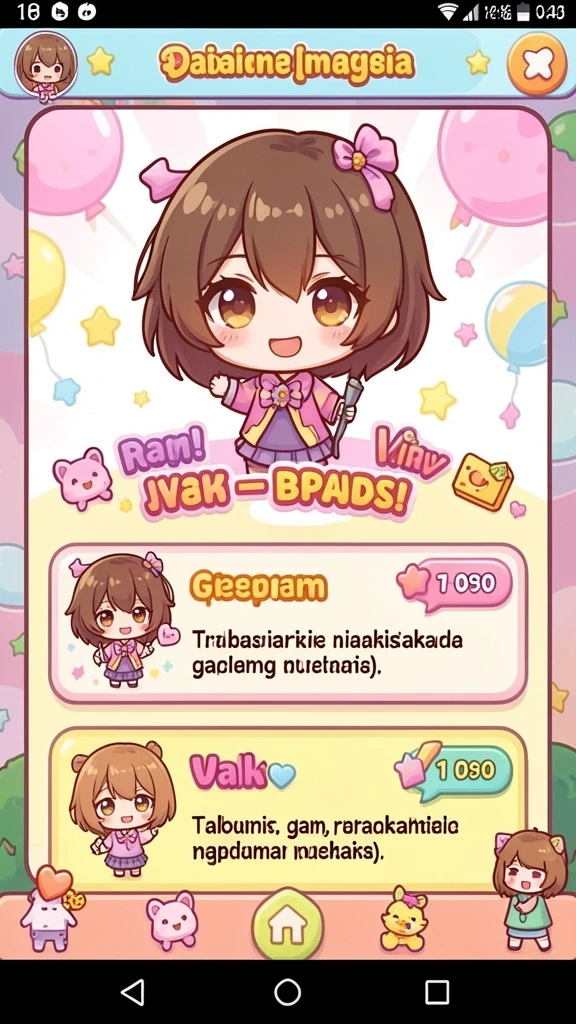Tap the 1090 price button on Valk card

[455, 771]
